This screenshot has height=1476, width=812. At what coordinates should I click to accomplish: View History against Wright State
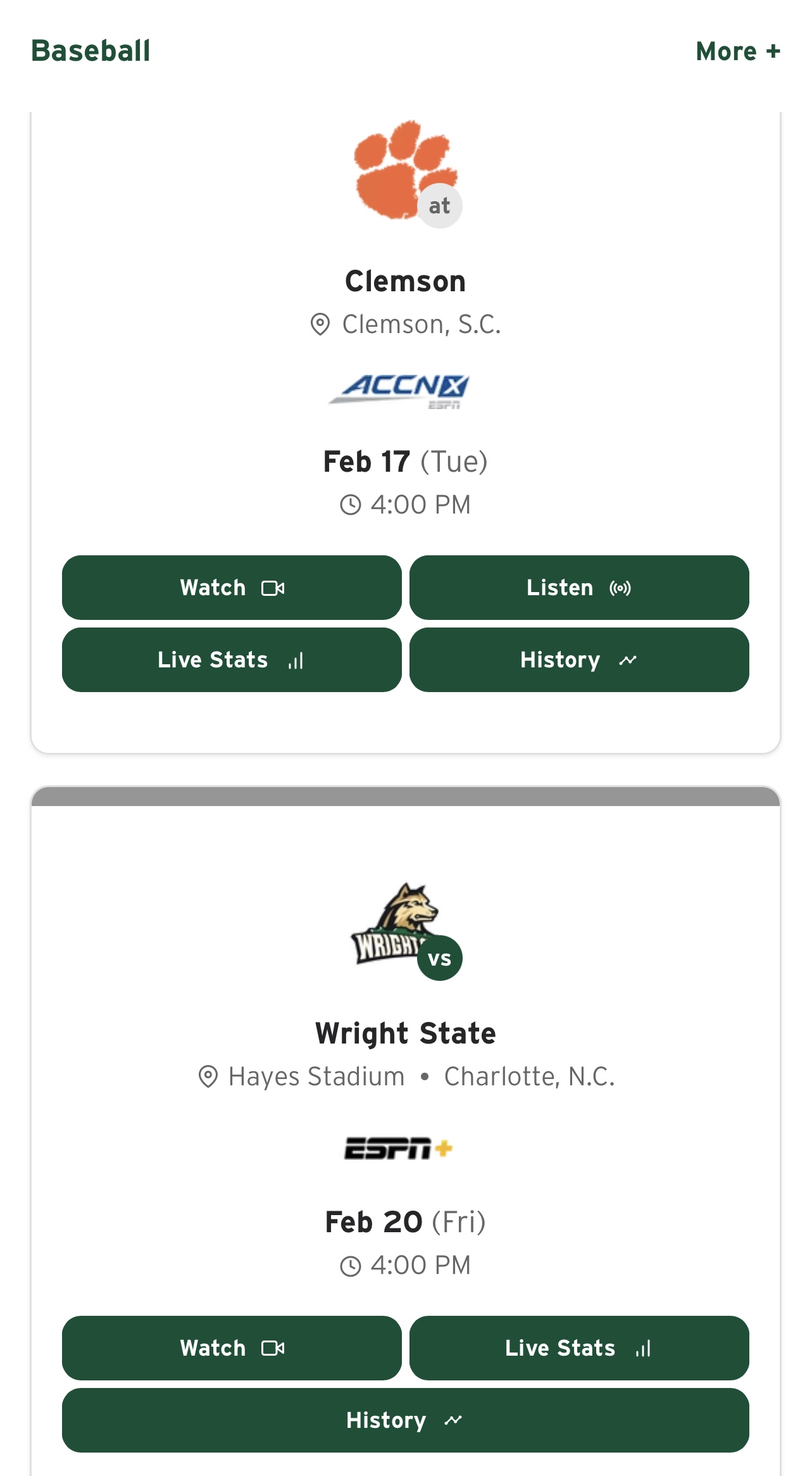(x=405, y=1420)
